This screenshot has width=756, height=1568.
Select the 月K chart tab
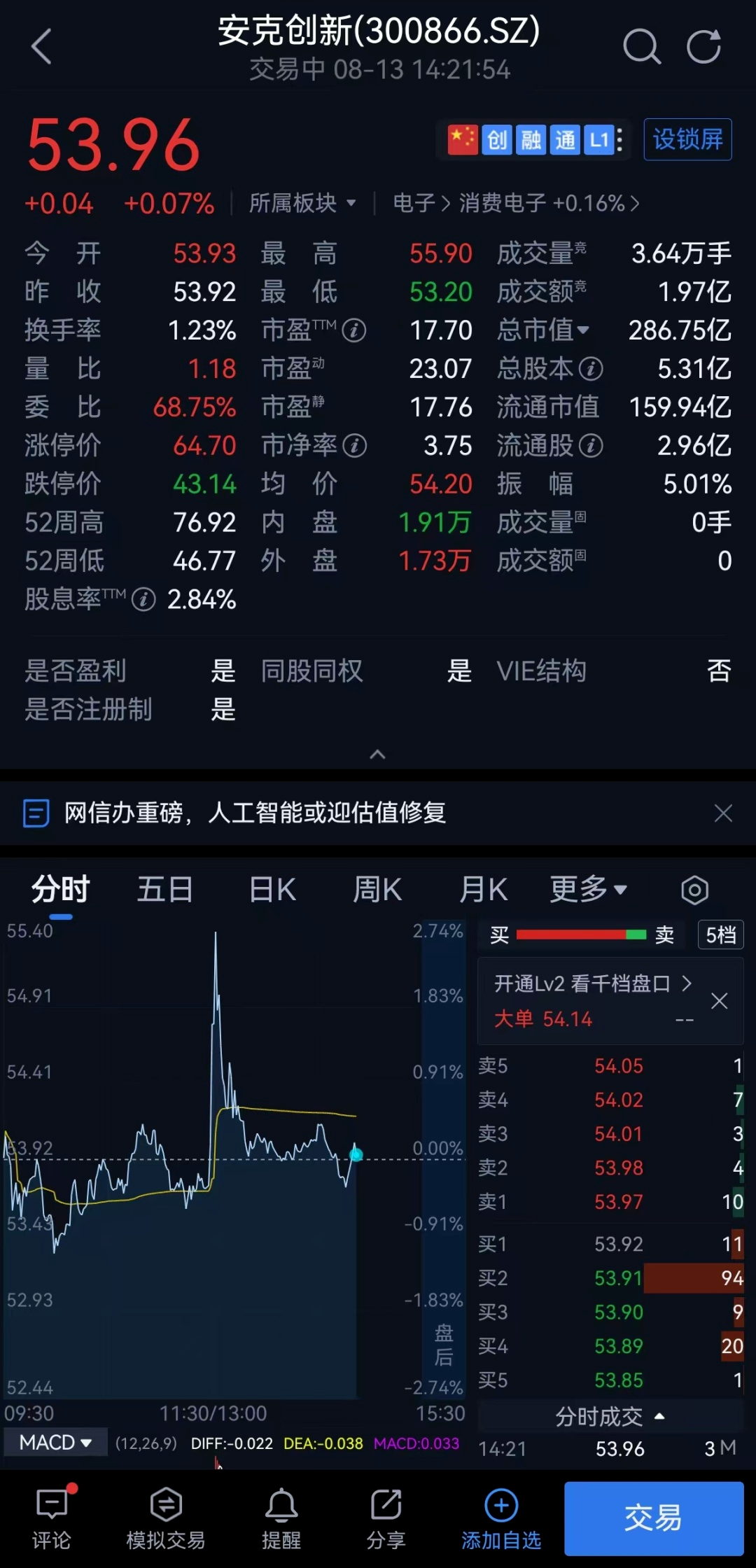coord(483,890)
